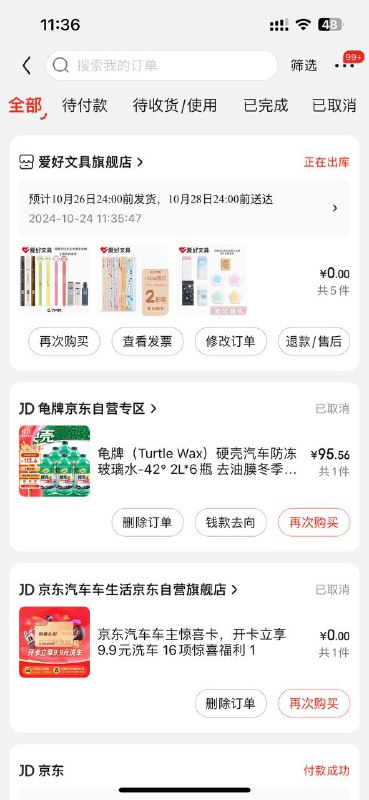Open the 爱好文具旗舰店 store page

click(x=82, y=162)
